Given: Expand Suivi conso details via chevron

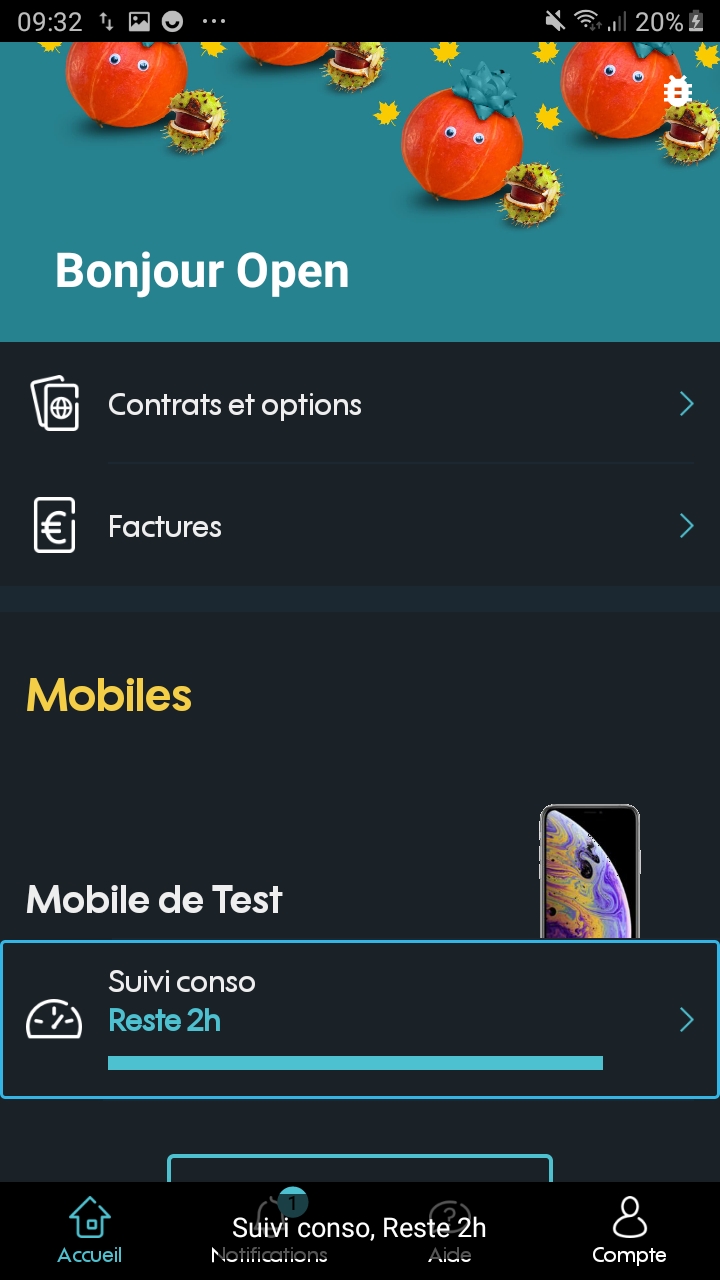Looking at the screenshot, I should [686, 1020].
